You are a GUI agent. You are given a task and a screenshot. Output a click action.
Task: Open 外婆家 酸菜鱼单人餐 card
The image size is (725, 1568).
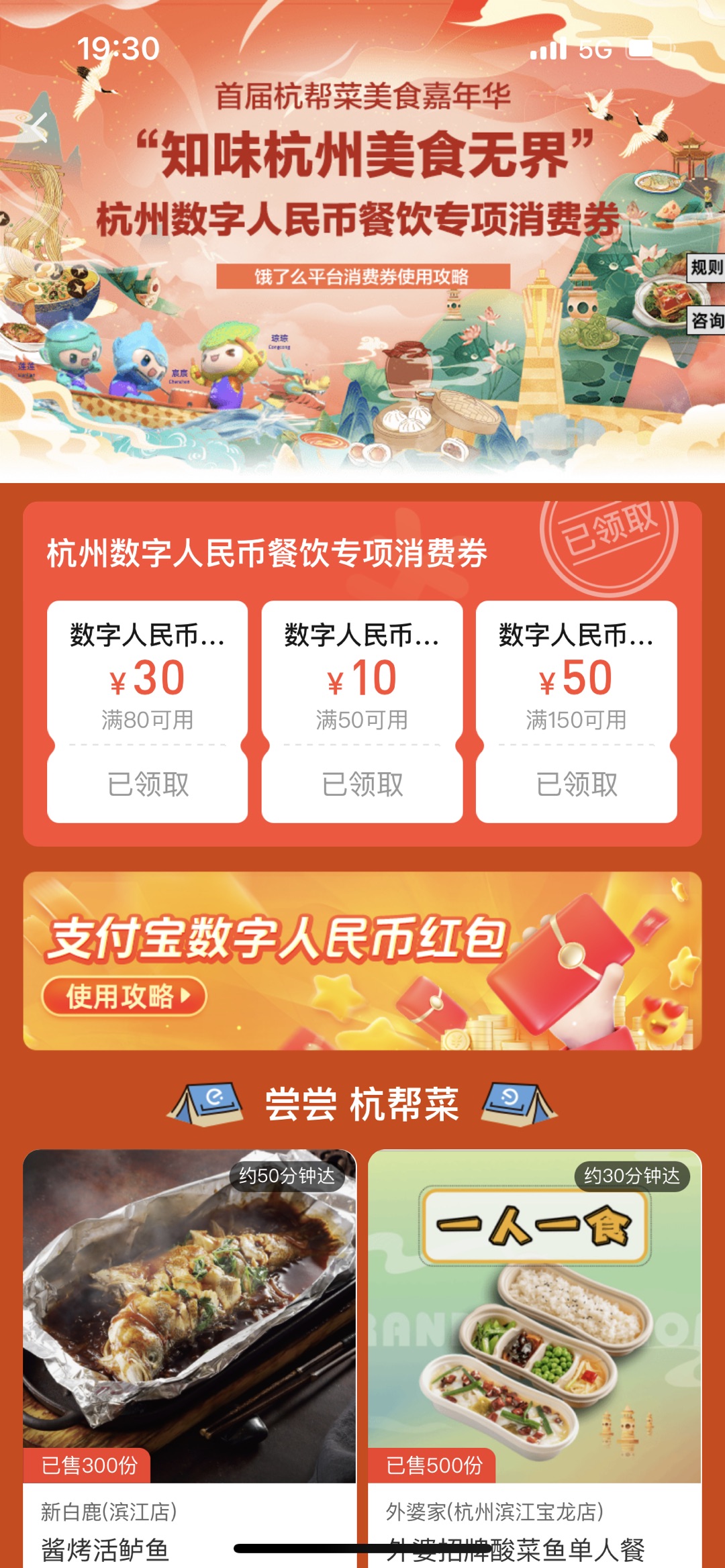click(x=534, y=1342)
